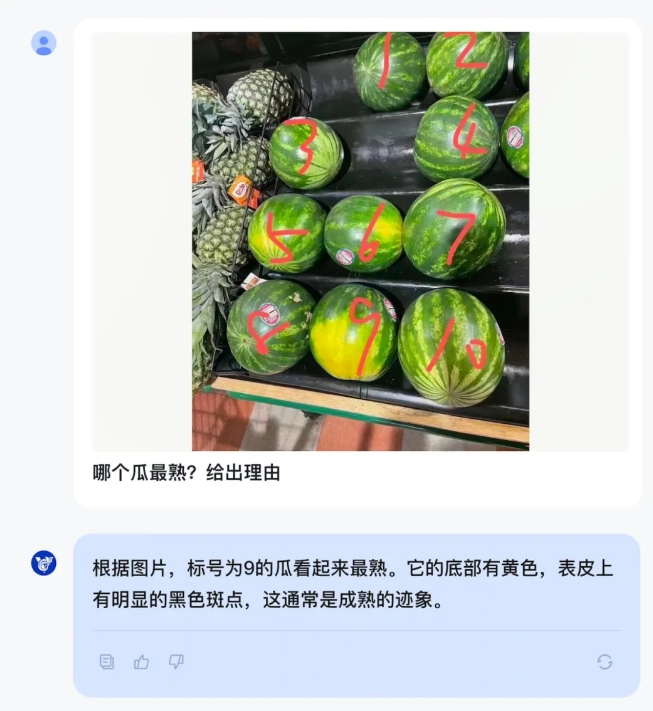Copy the AI's answer about melon 9
The width and height of the screenshot is (653, 711).
pos(107,662)
